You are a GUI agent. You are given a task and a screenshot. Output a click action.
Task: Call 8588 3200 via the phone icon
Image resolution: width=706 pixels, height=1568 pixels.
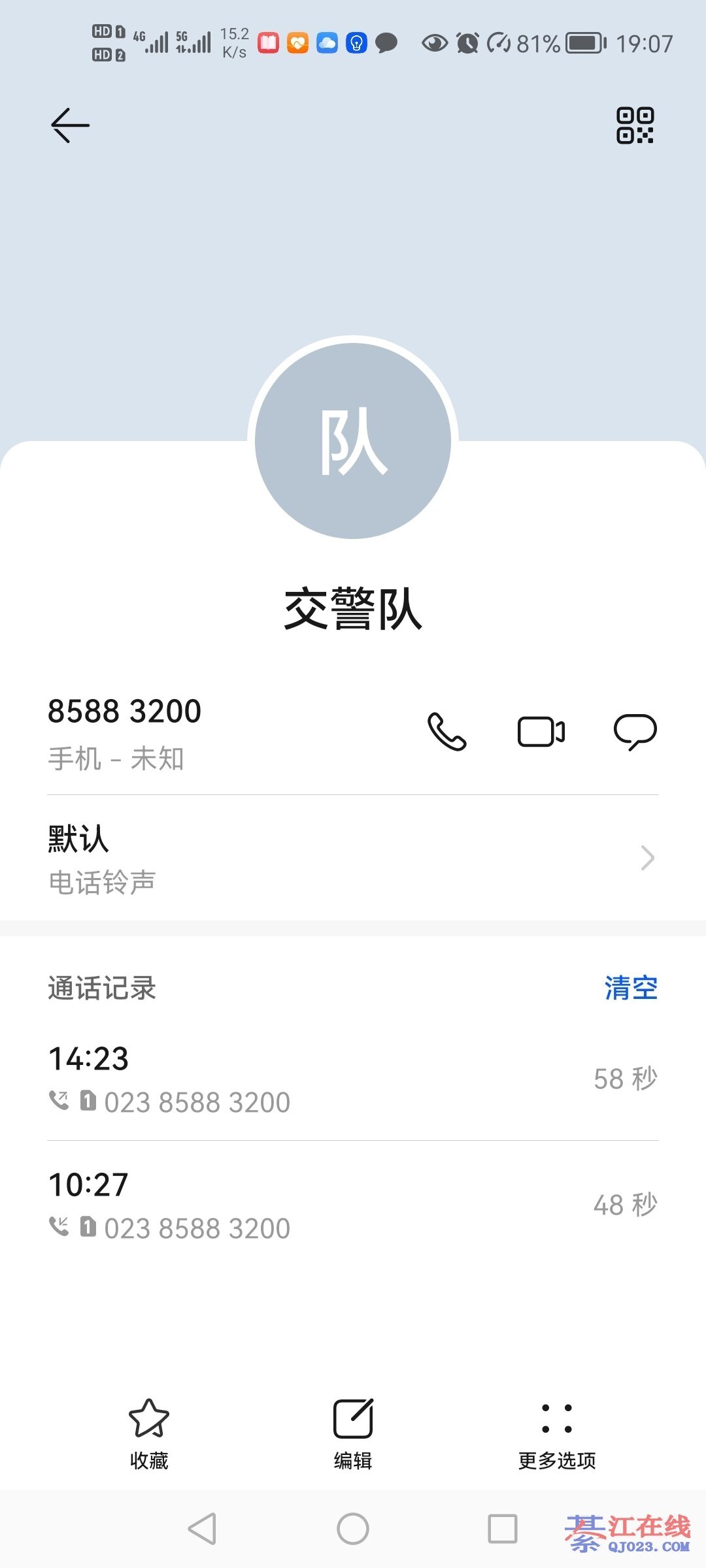[447, 732]
